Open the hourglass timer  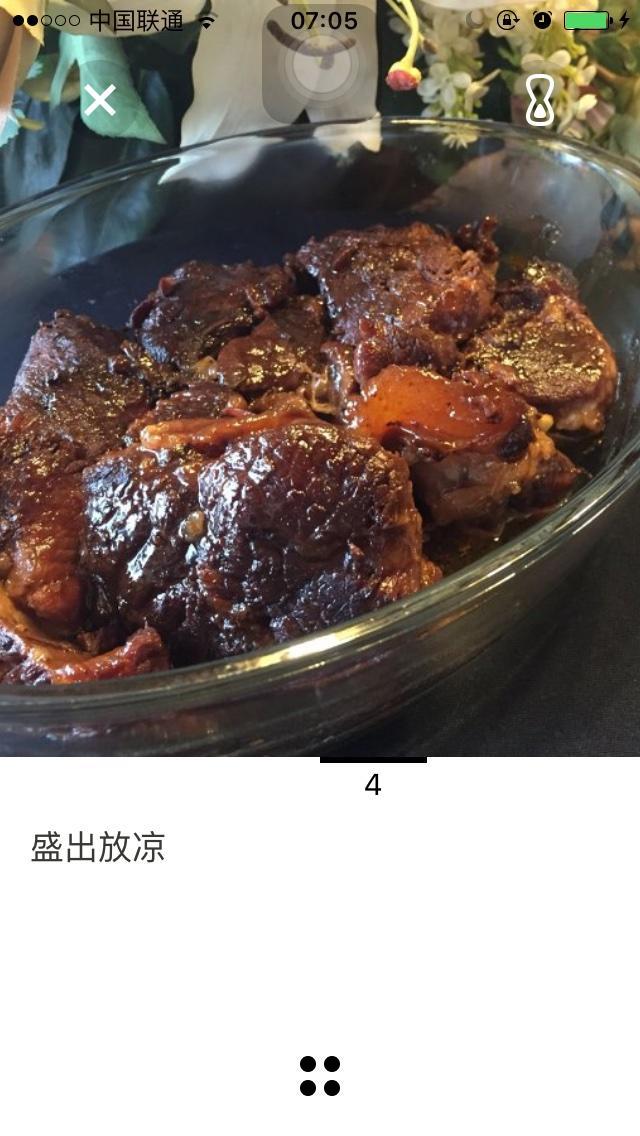[540, 100]
